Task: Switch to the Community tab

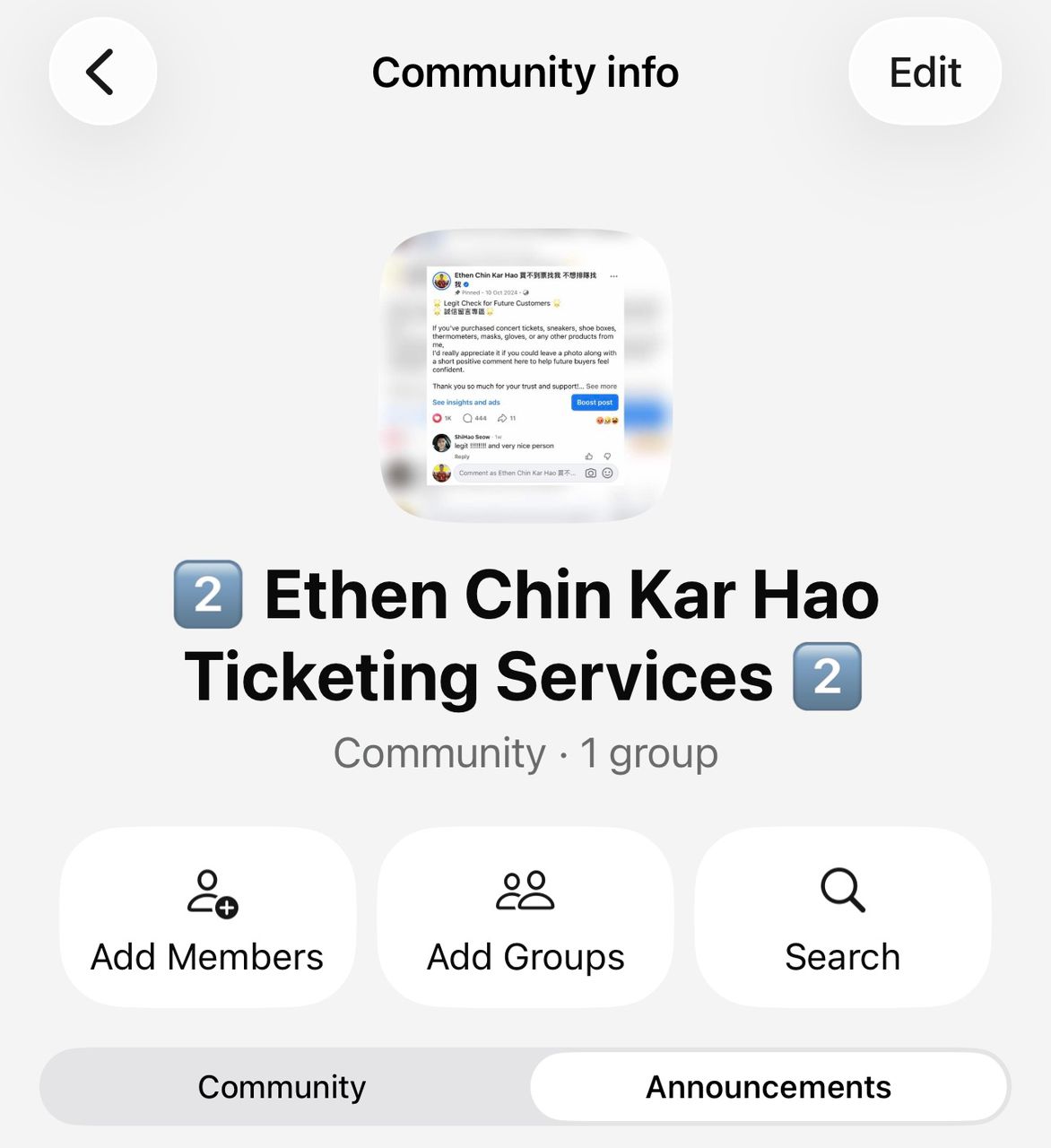Action: 282,1087
